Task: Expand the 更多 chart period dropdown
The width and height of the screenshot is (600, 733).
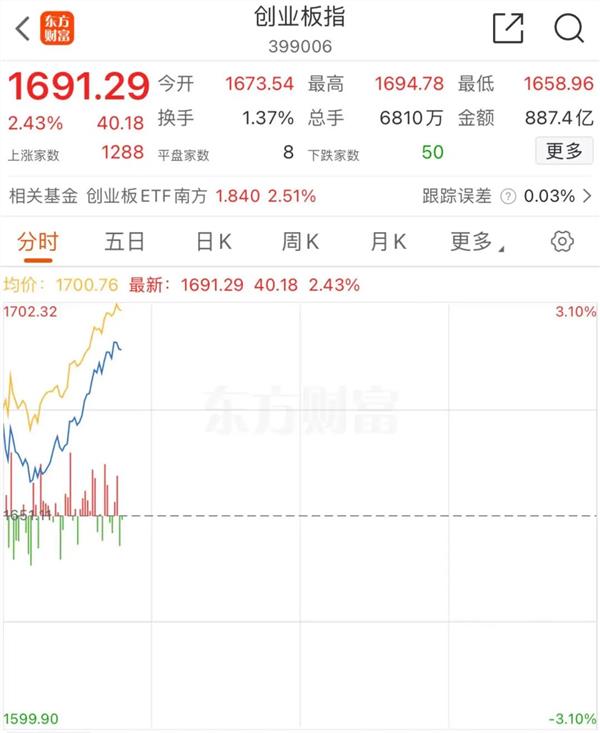Action: 477,241
